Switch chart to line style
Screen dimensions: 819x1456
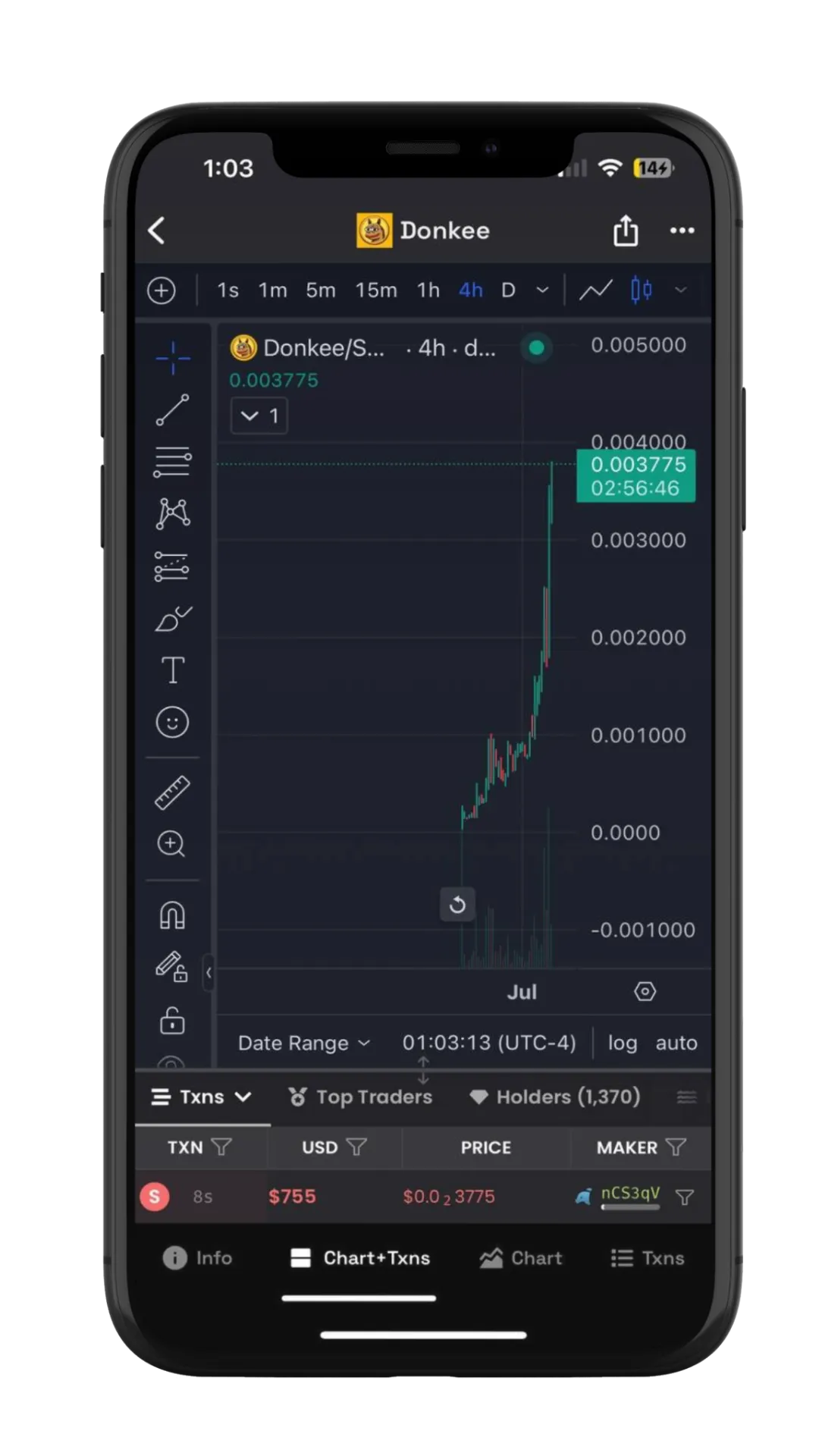pos(596,290)
